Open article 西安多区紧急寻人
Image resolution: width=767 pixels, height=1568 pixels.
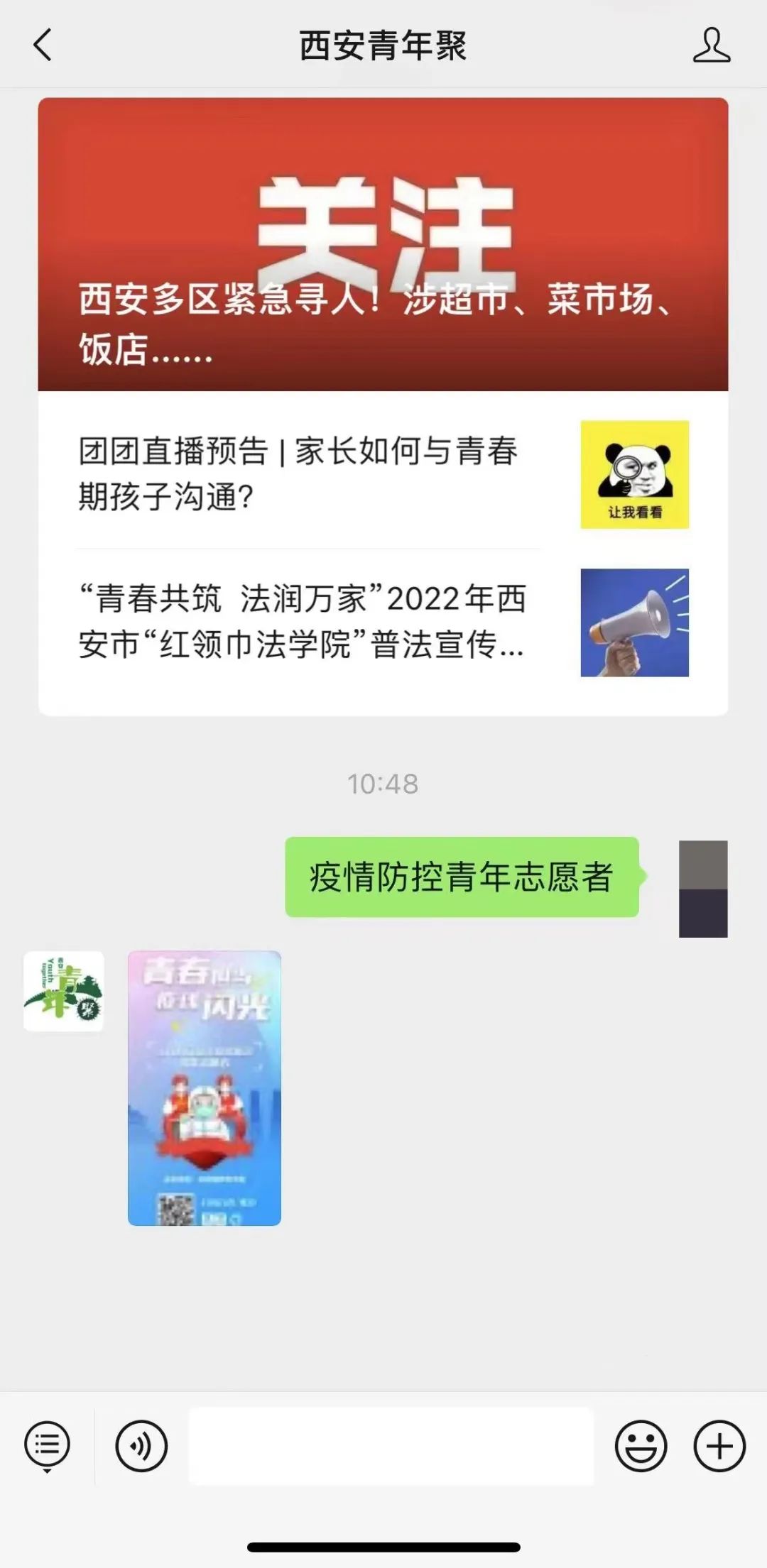pyautogui.click(x=383, y=245)
